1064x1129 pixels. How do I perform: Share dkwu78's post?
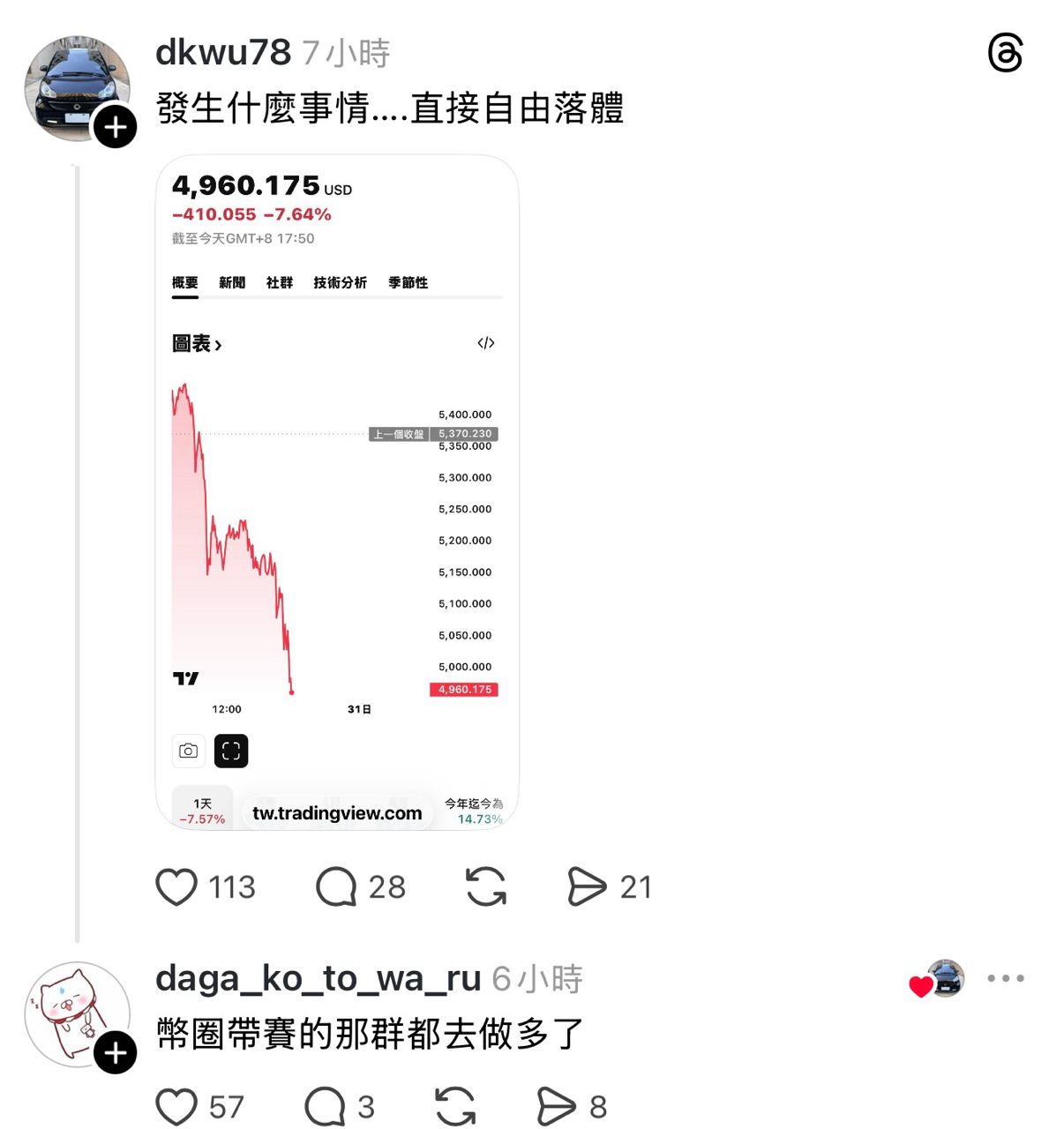[x=587, y=886]
